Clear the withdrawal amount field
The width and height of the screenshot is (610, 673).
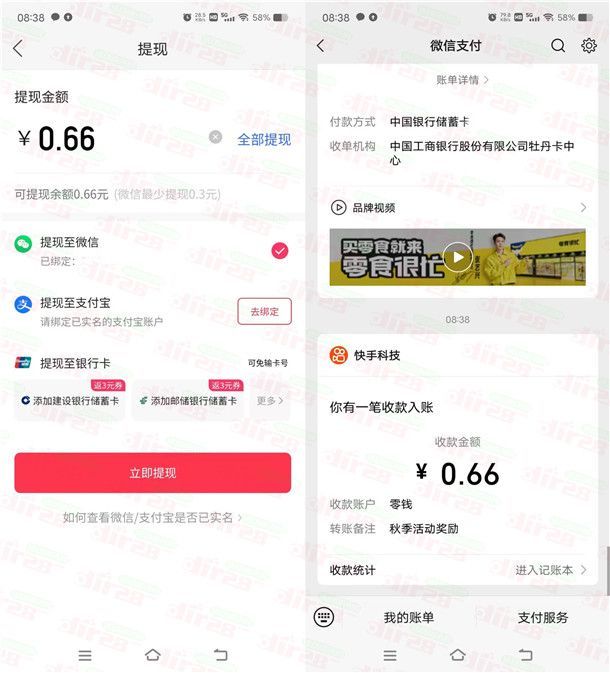[x=216, y=137]
